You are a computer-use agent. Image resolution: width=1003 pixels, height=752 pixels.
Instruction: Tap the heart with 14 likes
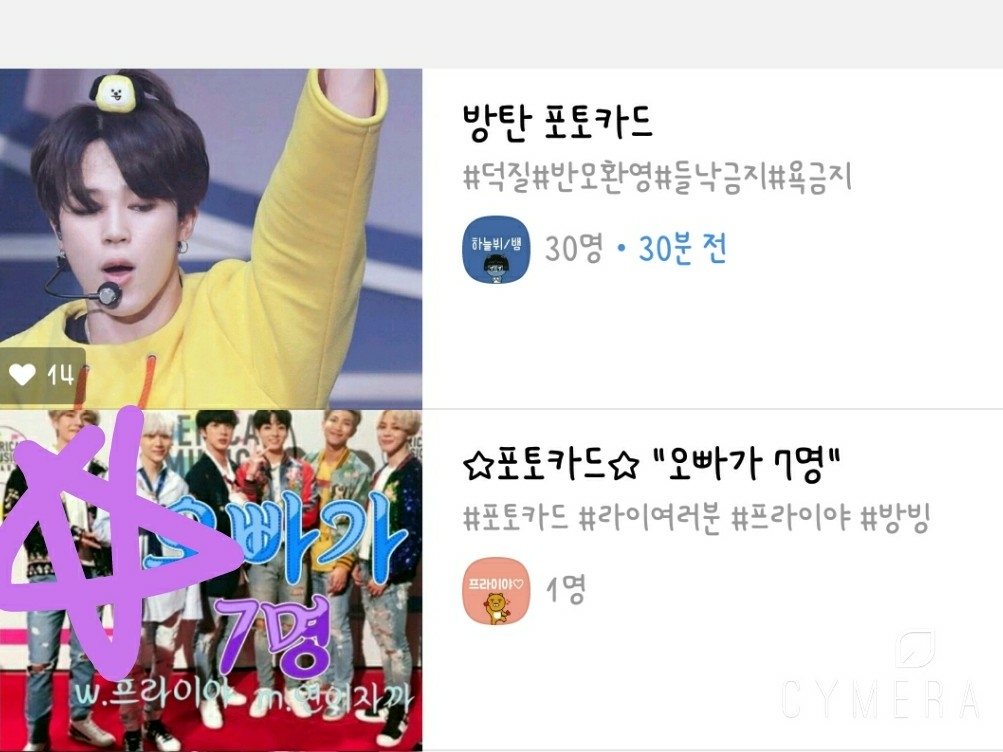coord(42,375)
